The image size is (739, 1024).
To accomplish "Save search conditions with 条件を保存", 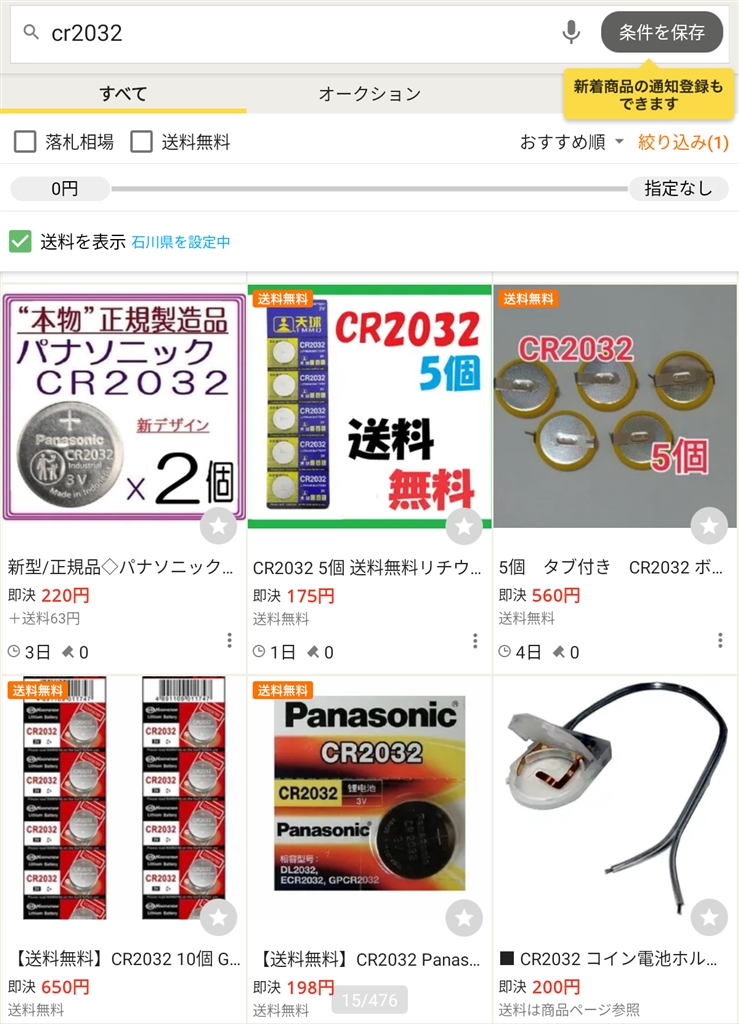I will pyautogui.click(x=661, y=33).
